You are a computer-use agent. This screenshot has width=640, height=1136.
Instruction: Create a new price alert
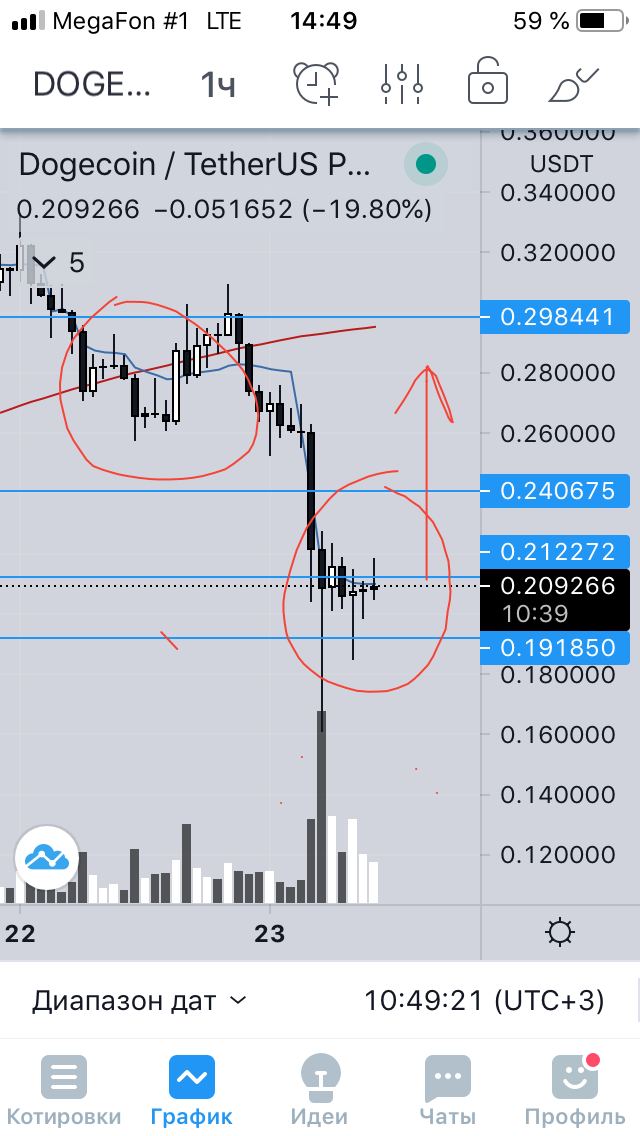316,83
